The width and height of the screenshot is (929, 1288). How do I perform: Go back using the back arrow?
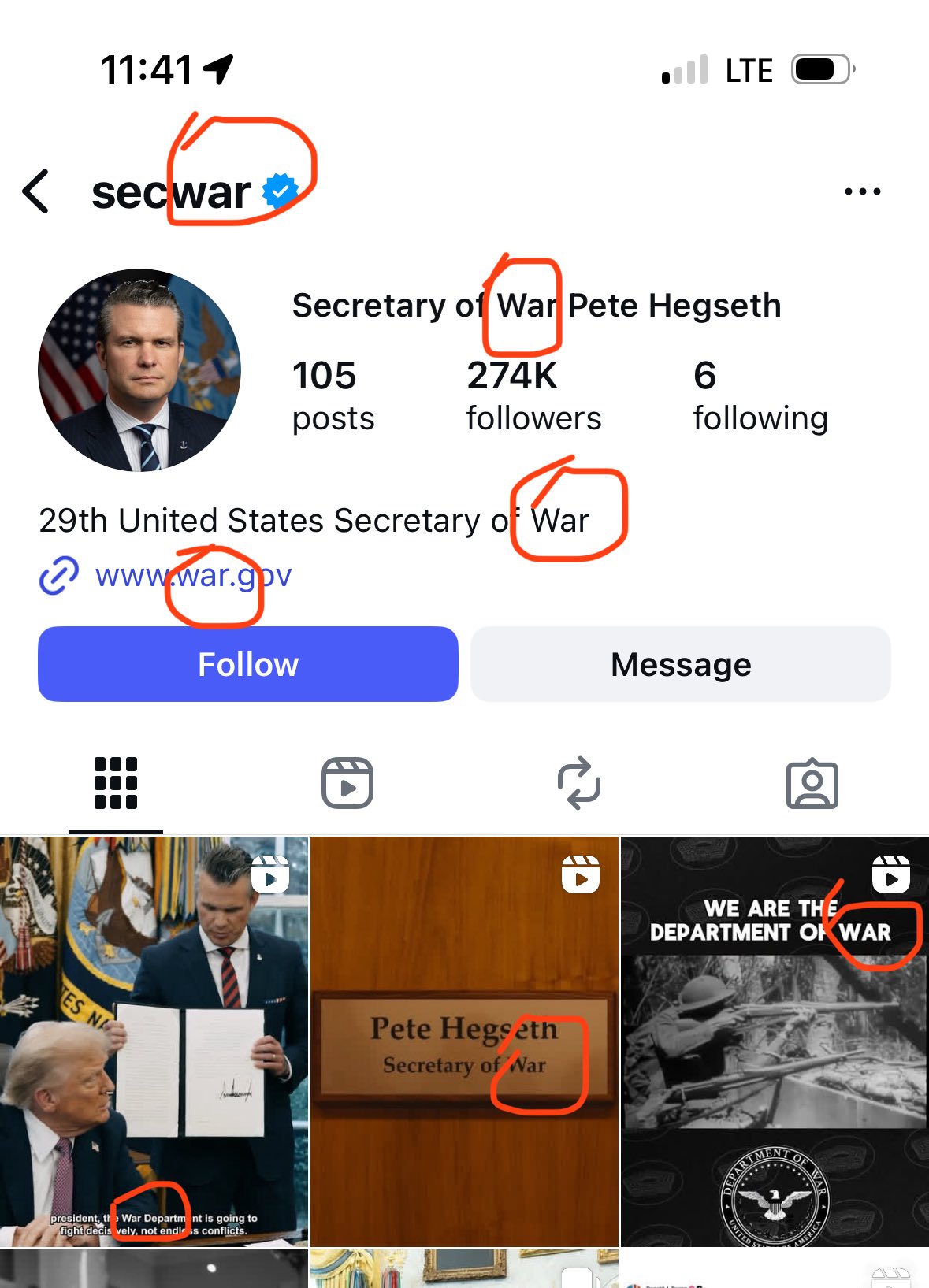click(x=36, y=191)
